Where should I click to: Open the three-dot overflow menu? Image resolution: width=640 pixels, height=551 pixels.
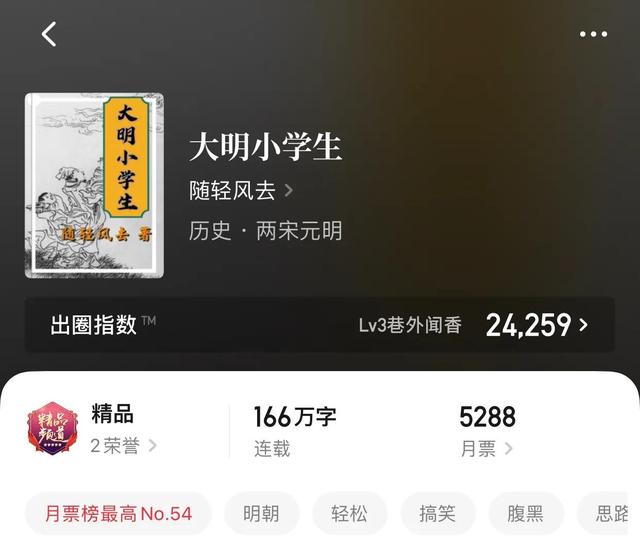tap(593, 34)
